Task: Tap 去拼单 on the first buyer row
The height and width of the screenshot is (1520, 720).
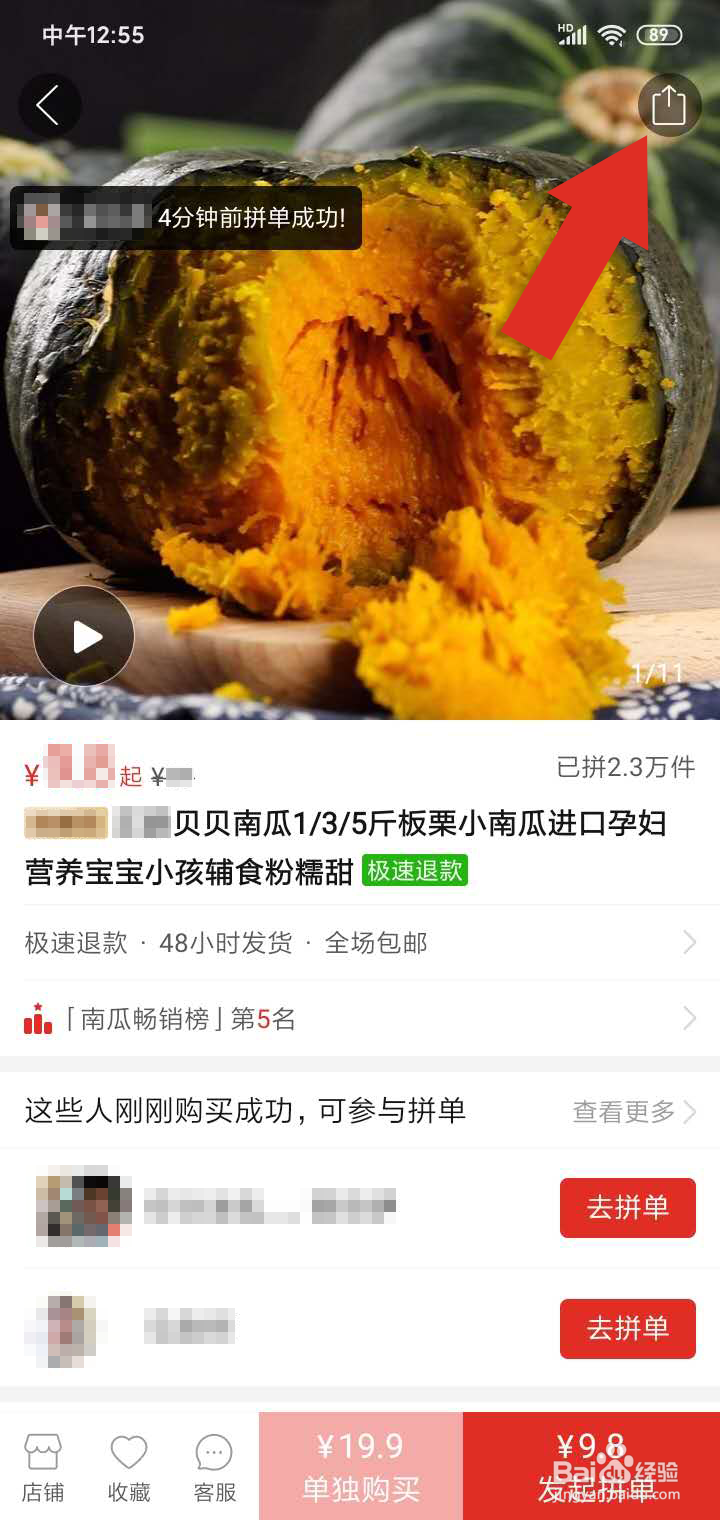Action: [627, 1207]
